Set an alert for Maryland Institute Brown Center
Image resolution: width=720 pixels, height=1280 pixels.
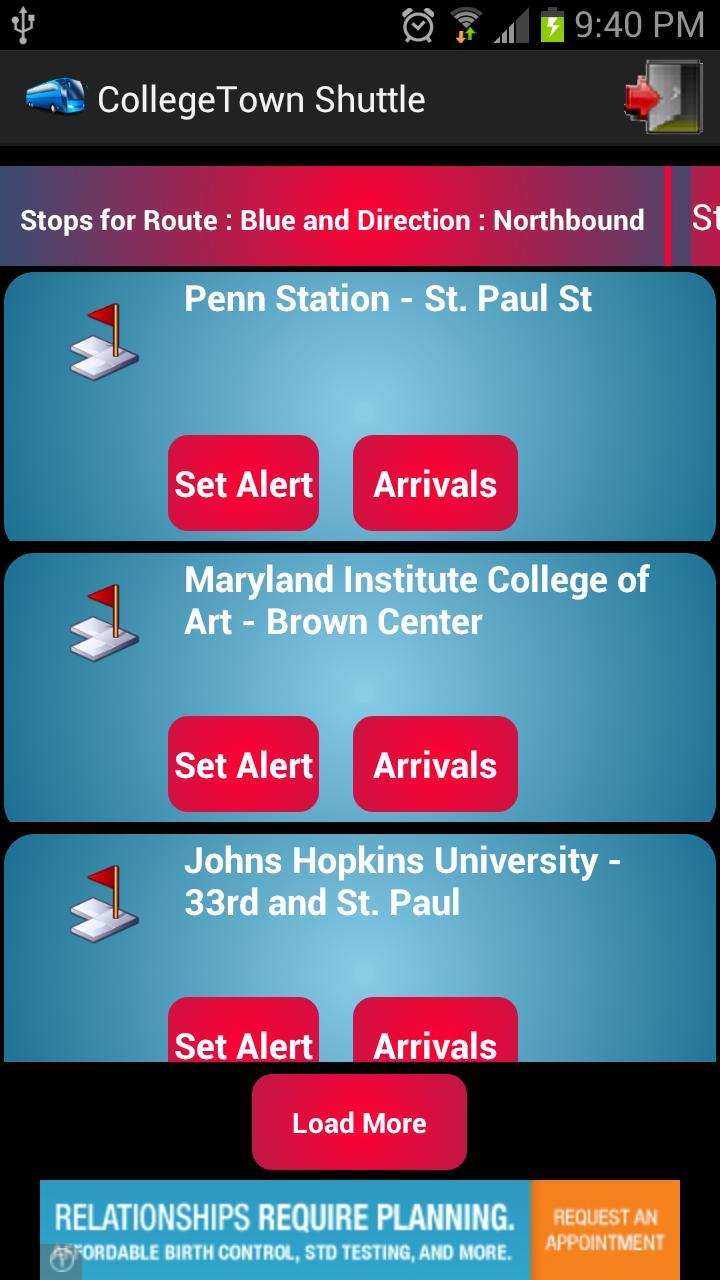[x=243, y=764]
